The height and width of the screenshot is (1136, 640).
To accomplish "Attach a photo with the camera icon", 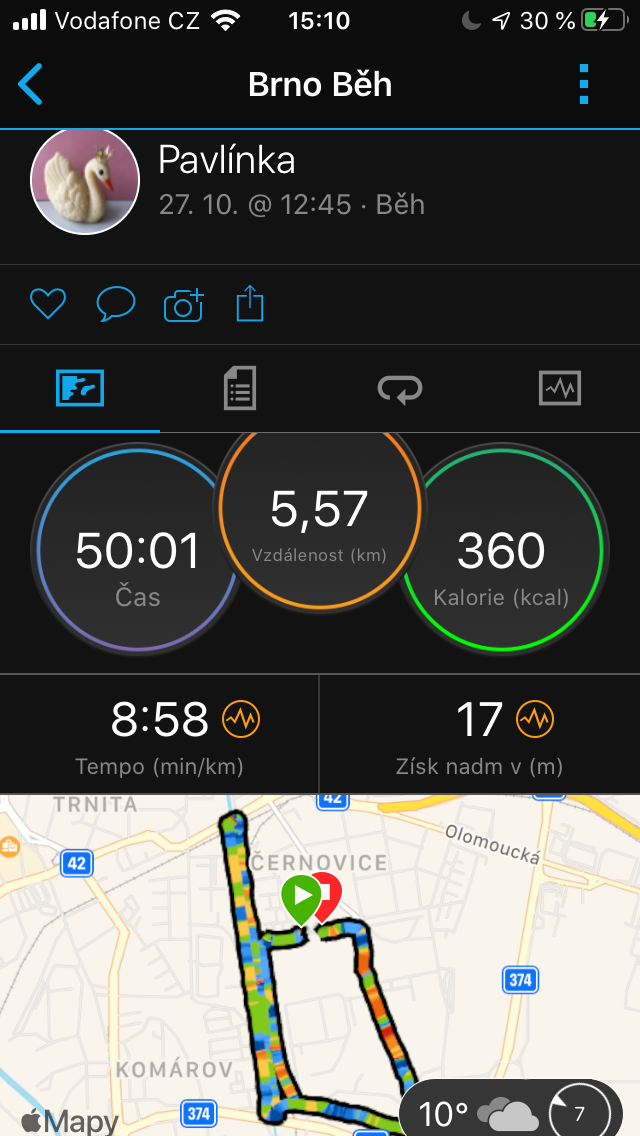I will coord(184,305).
